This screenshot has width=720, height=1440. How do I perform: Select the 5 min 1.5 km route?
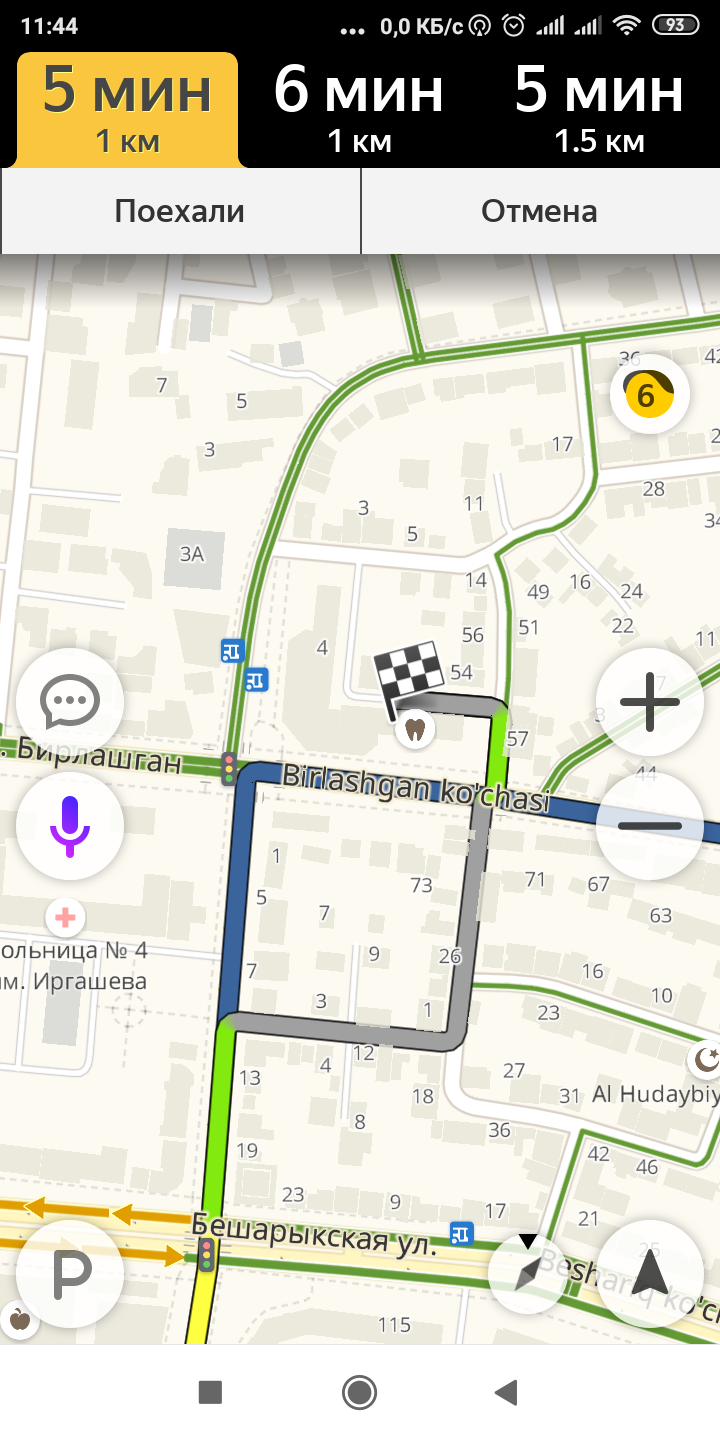point(598,110)
